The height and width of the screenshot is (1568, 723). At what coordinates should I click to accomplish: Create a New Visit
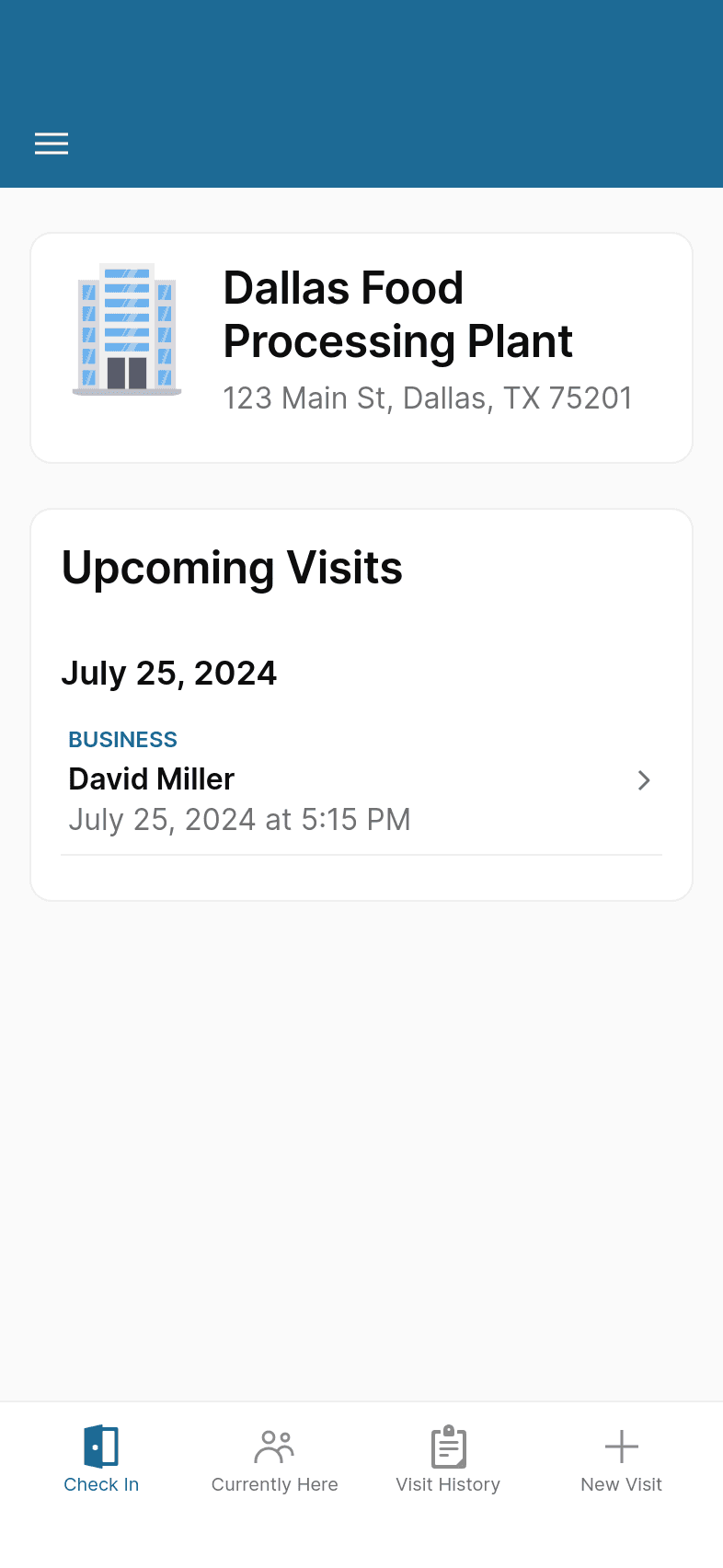pos(621,1459)
